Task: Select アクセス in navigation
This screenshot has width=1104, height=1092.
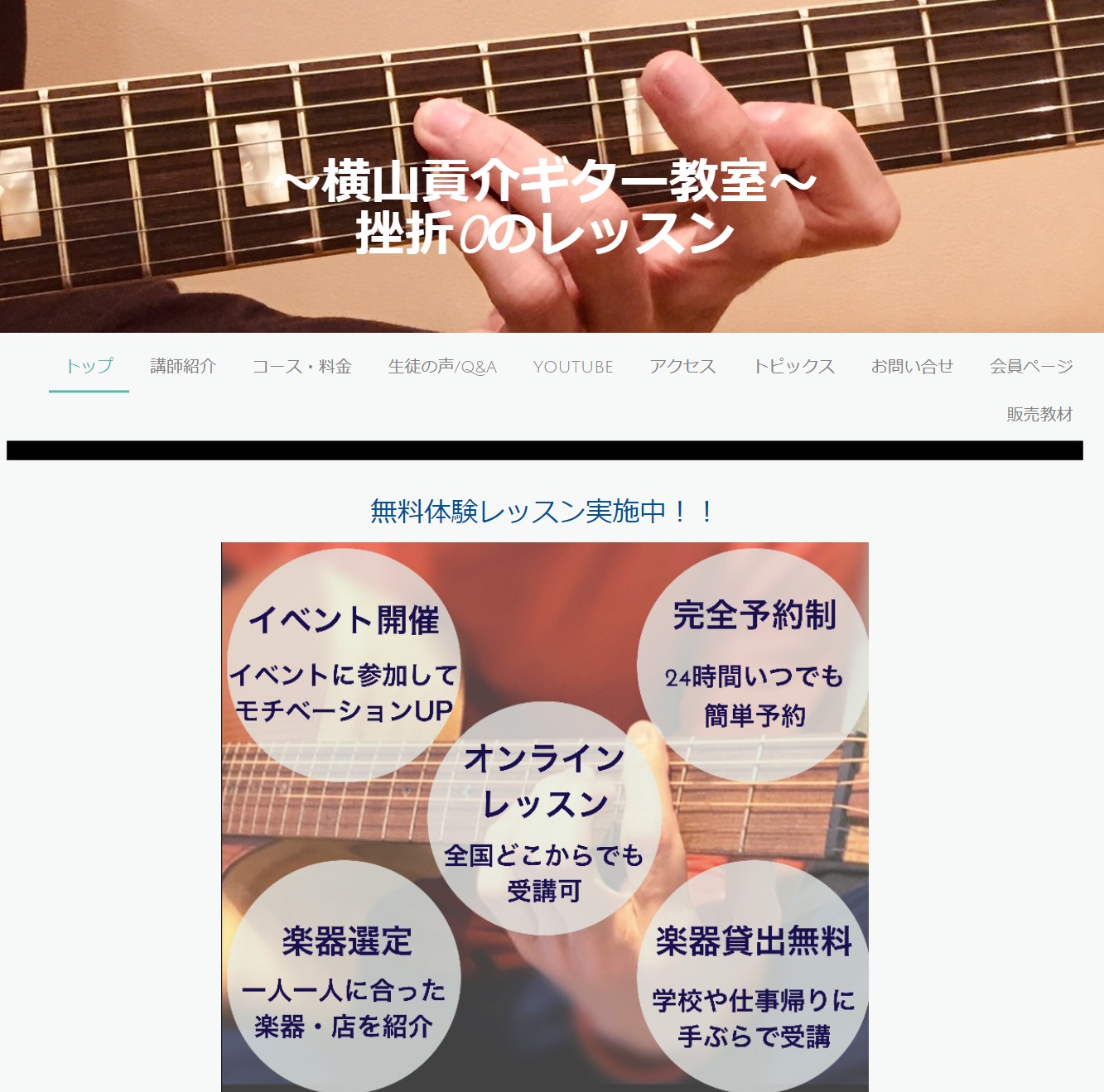Action: point(682,366)
